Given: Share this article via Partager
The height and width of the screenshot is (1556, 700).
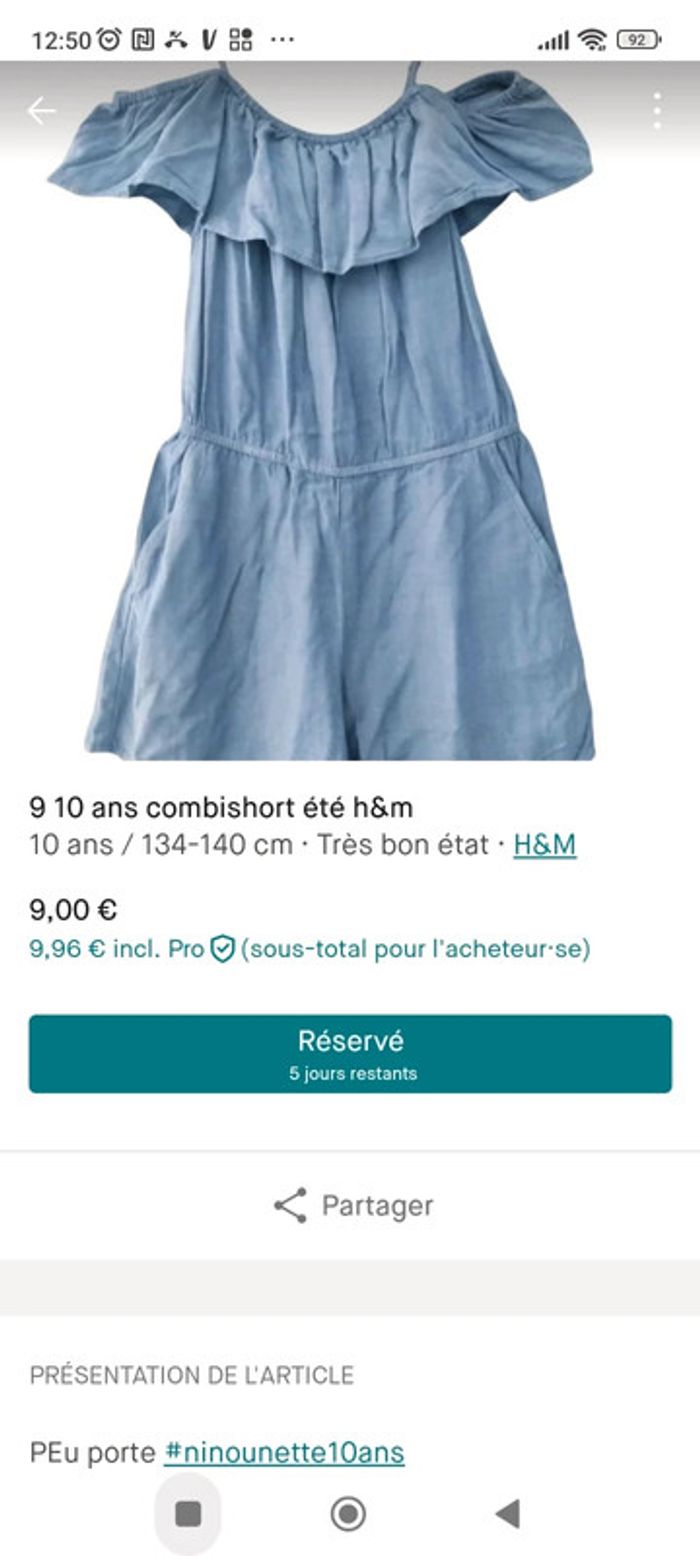Looking at the screenshot, I should point(352,1205).
